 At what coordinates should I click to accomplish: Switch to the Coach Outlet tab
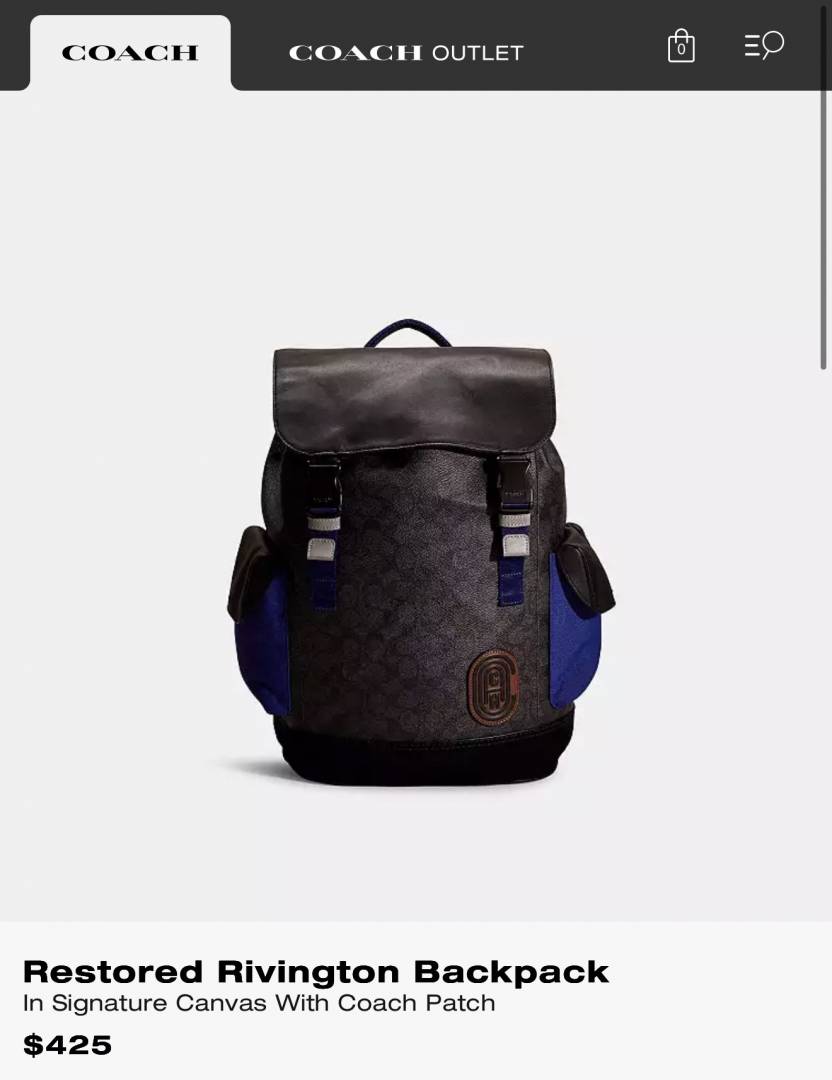click(405, 53)
